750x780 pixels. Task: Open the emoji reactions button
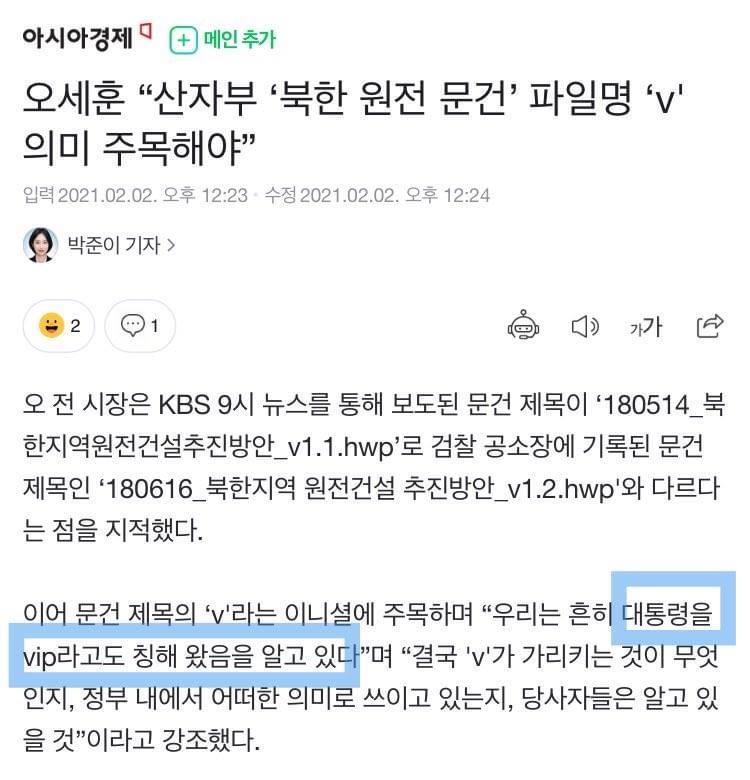pos(59,326)
